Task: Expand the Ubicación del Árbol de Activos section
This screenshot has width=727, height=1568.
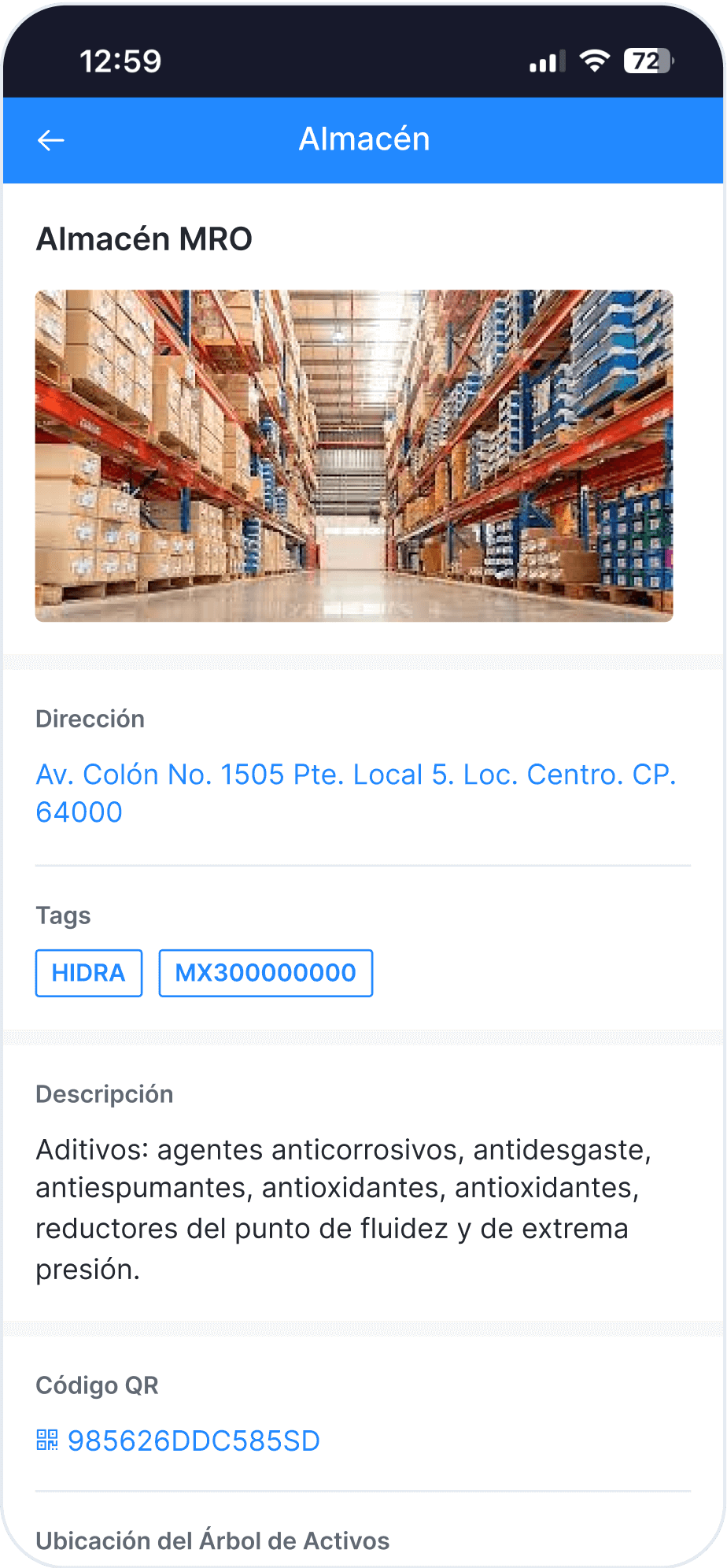Action: pos(212,1540)
